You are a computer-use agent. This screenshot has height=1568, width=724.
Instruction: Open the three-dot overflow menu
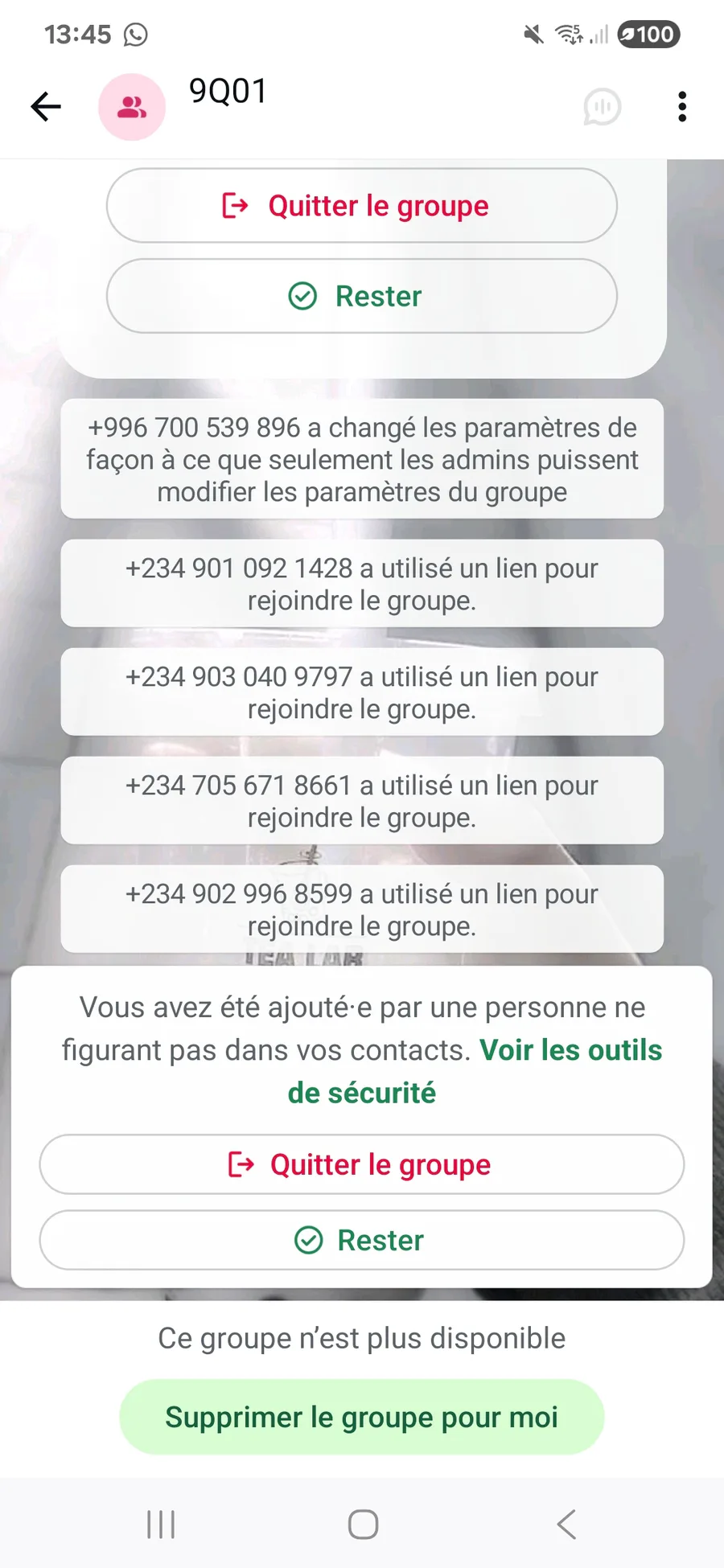[x=682, y=106]
